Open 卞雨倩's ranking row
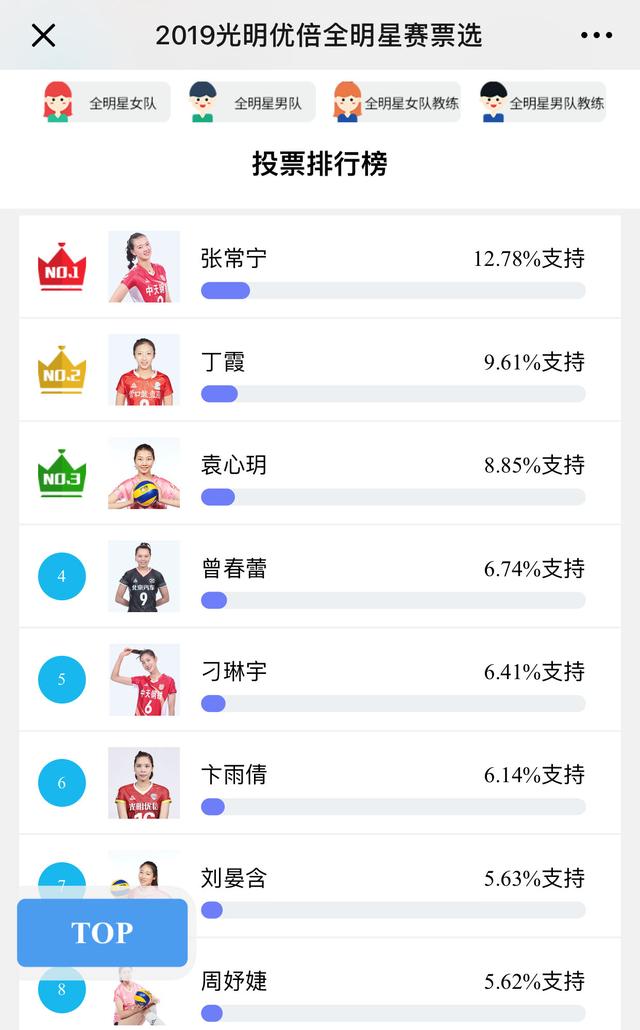 click(x=320, y=782)
